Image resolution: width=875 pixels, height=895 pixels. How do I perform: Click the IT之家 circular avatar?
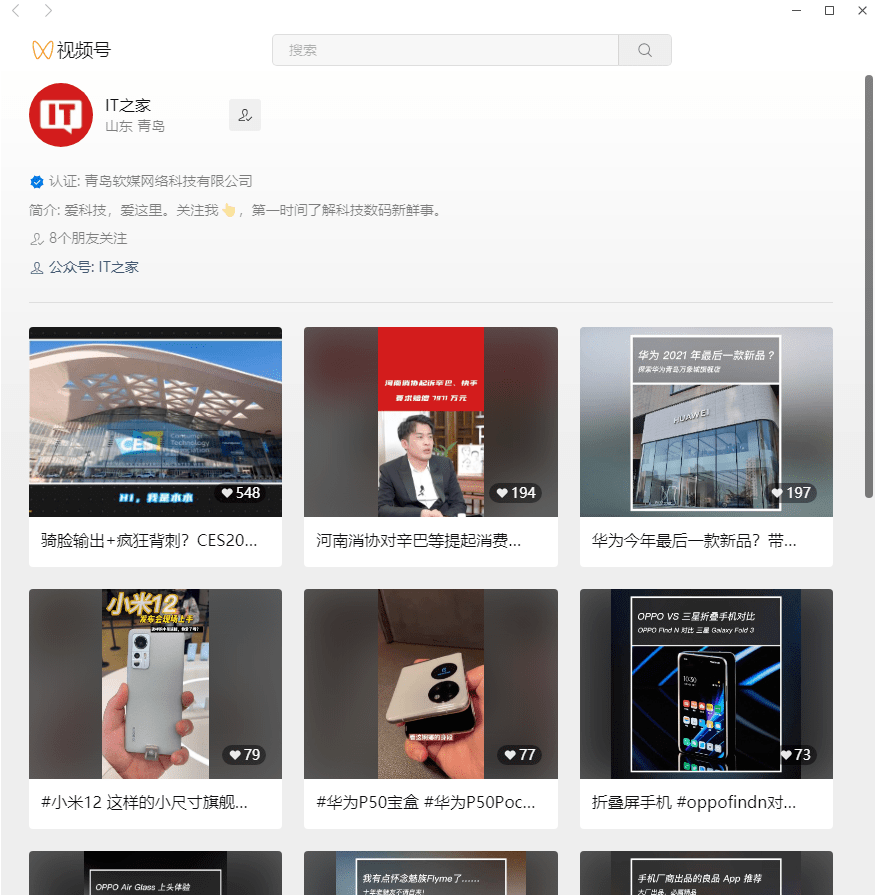click(x=61, y=115)
